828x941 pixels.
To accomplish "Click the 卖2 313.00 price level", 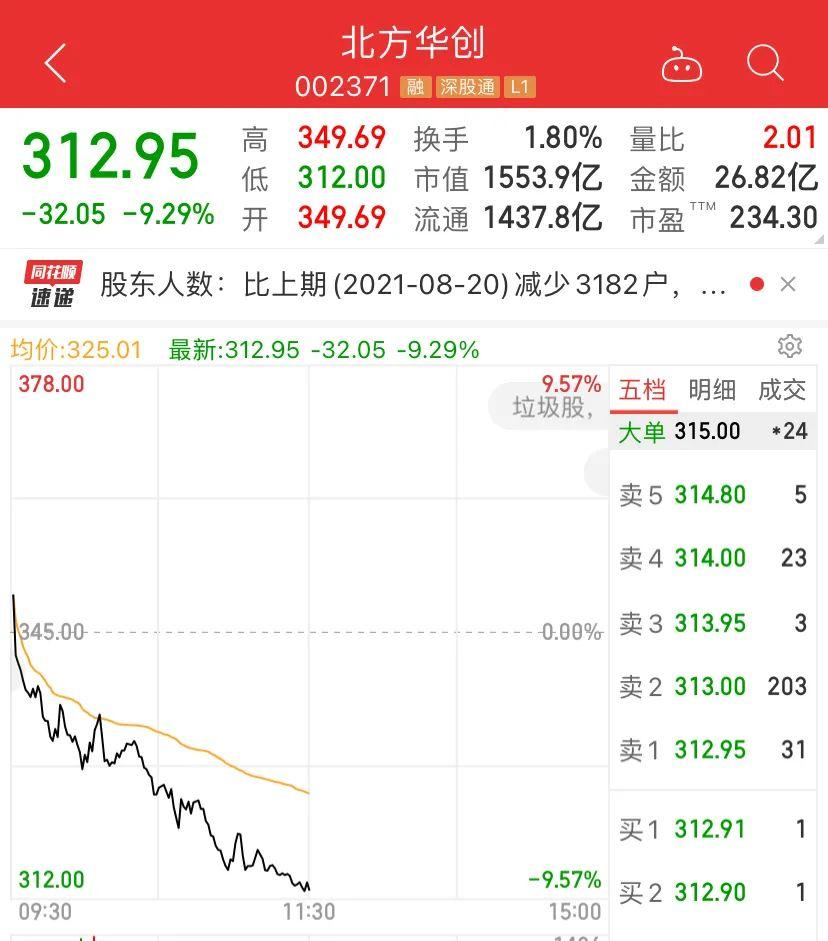I will [x=712, y=687].
